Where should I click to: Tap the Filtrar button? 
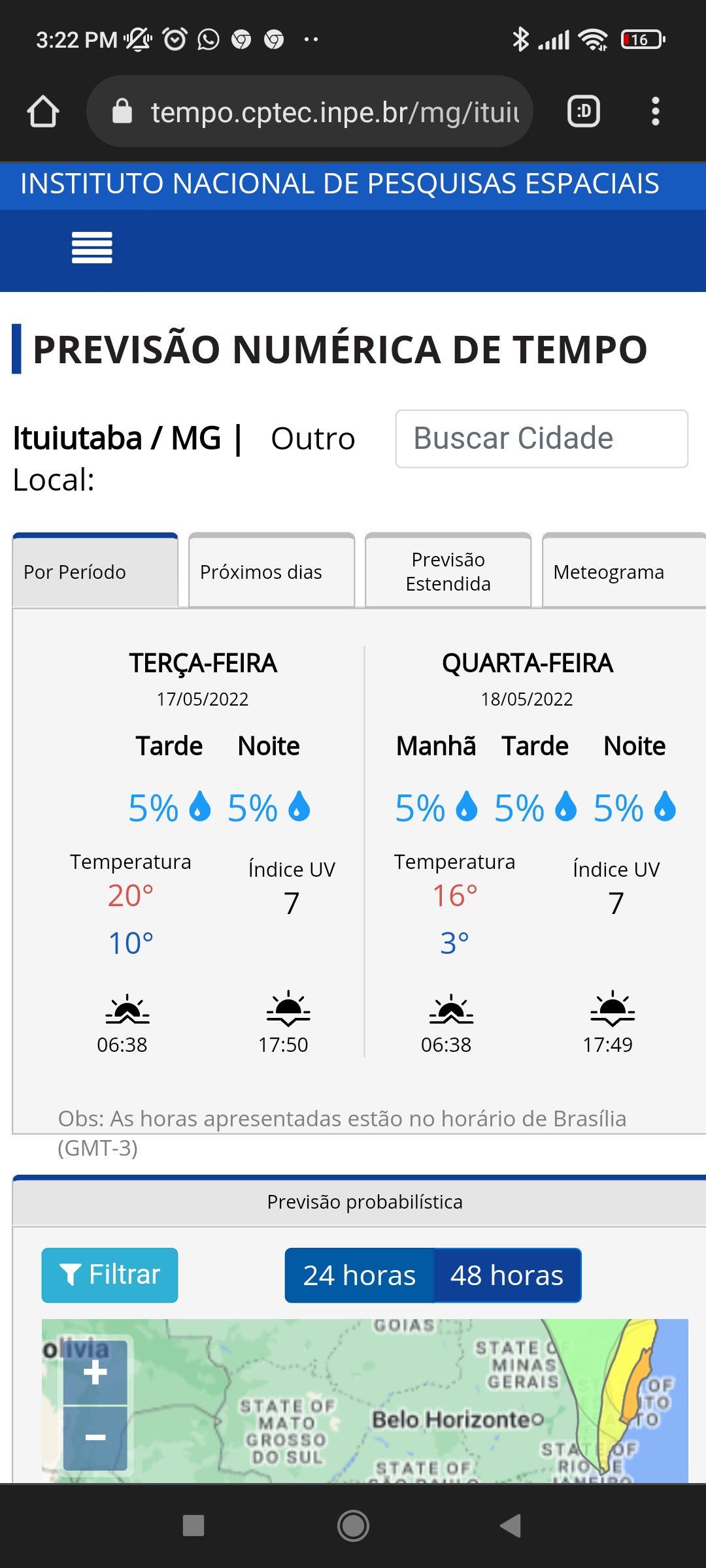(x=110, y=1275)
